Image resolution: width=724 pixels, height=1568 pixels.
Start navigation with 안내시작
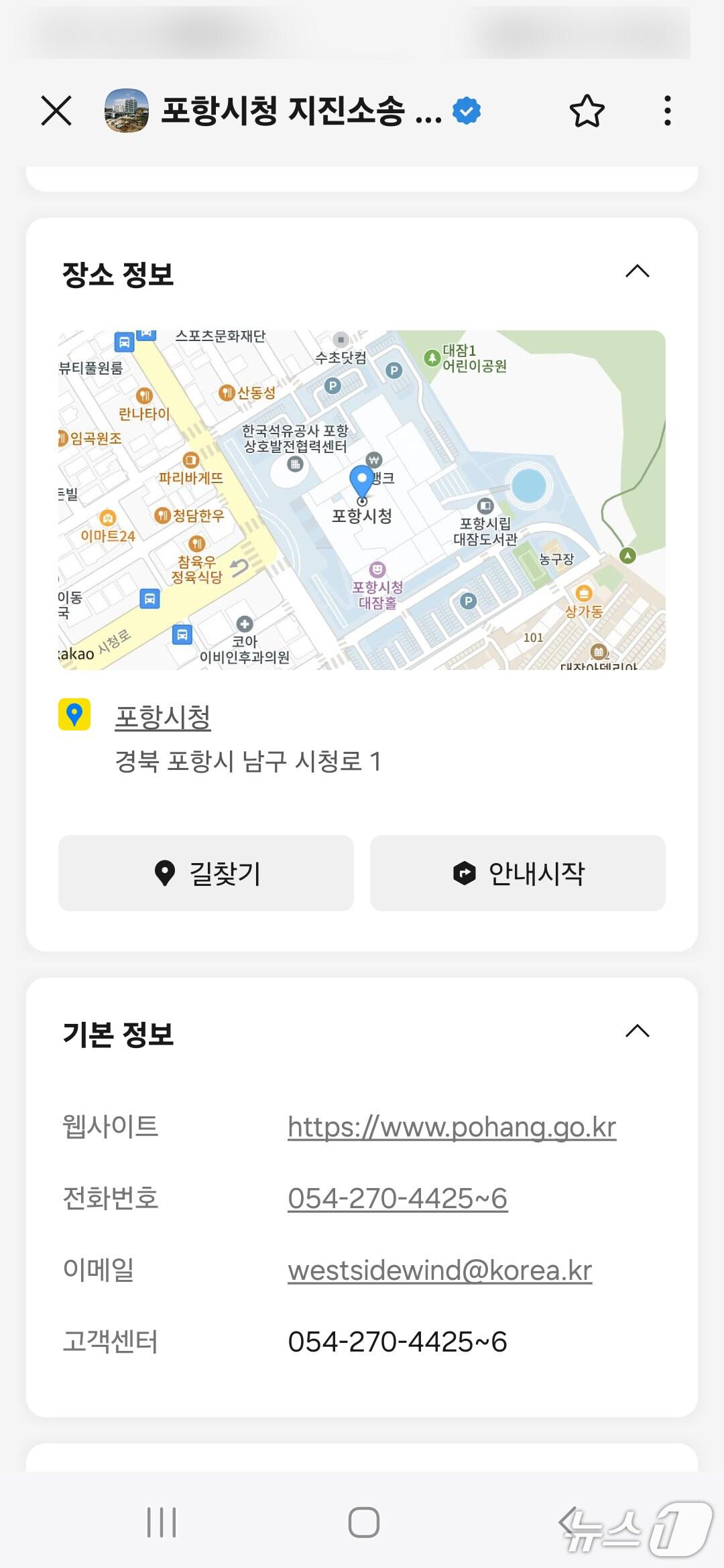pyautogui.click(x=518, y=873)
